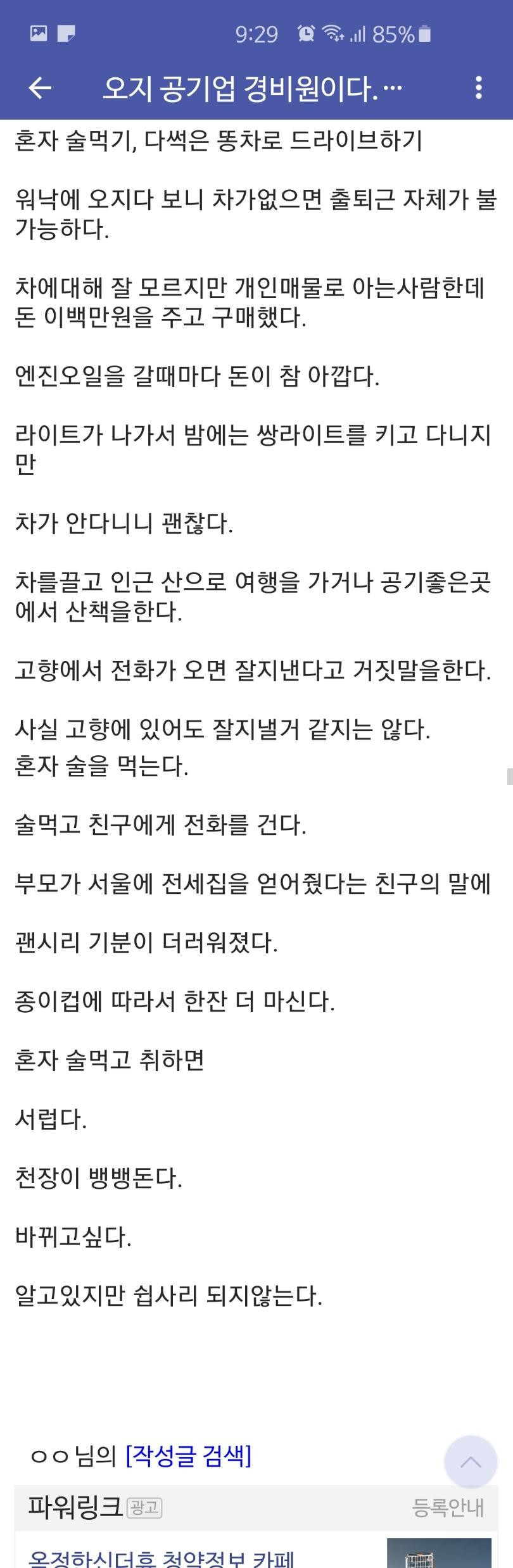Open the 작성글 검색 link

pyautogui.click(x=189, y=1457)
